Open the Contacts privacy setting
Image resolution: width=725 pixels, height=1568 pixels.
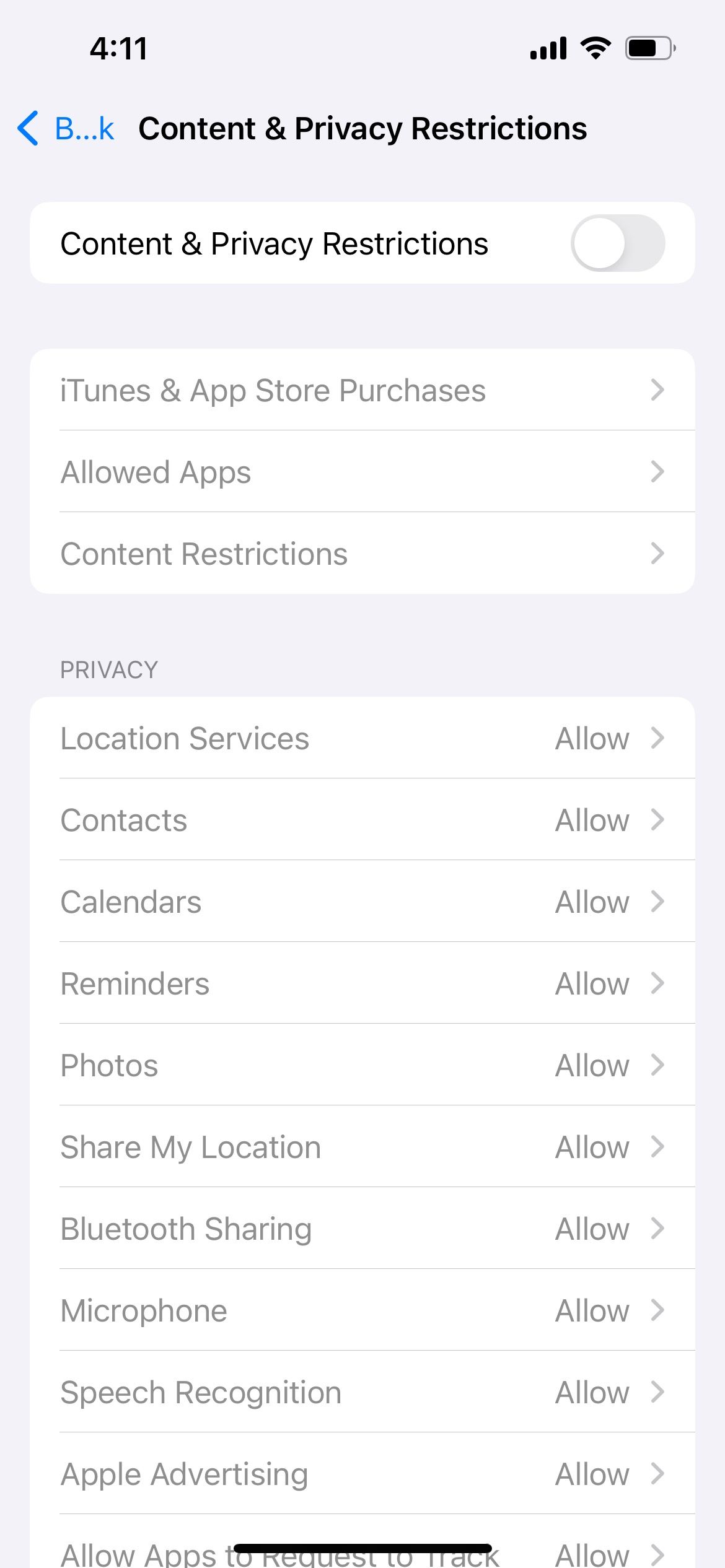[362, 819]
